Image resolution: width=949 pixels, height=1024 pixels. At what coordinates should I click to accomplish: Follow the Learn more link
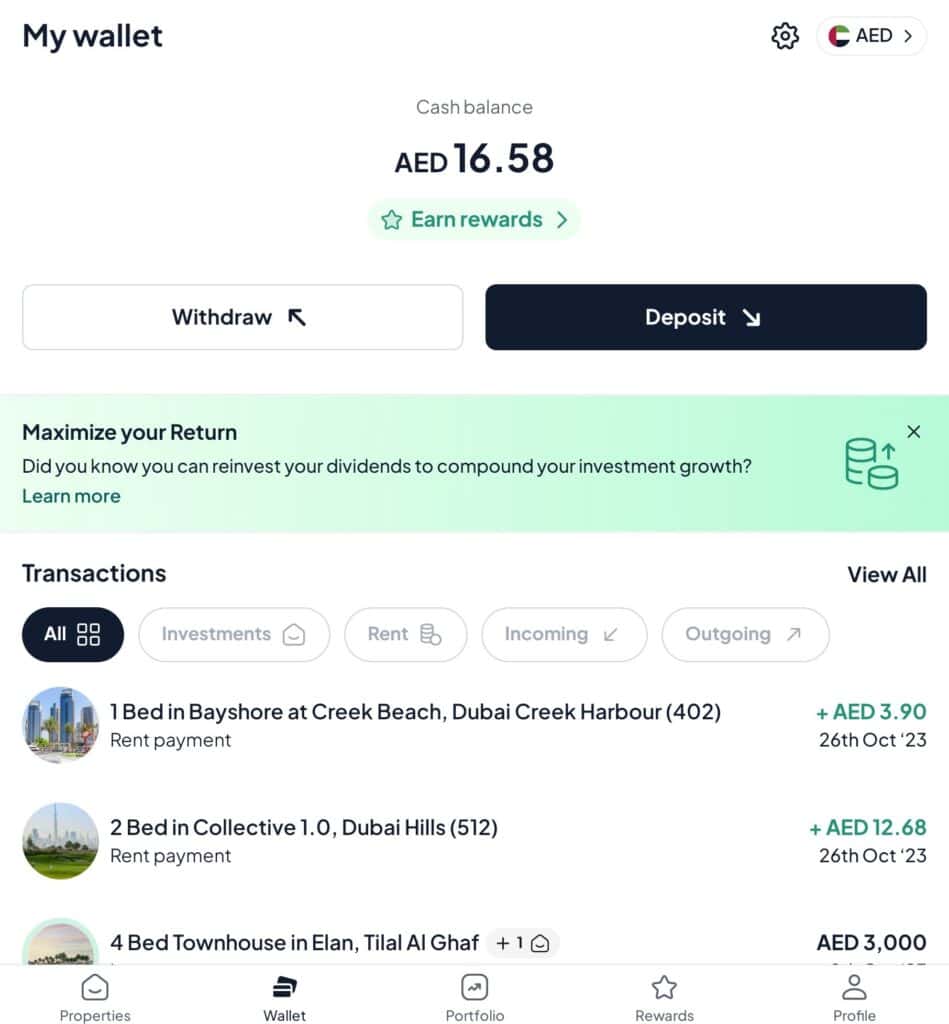pyautogui.click(x=71, y=496)
